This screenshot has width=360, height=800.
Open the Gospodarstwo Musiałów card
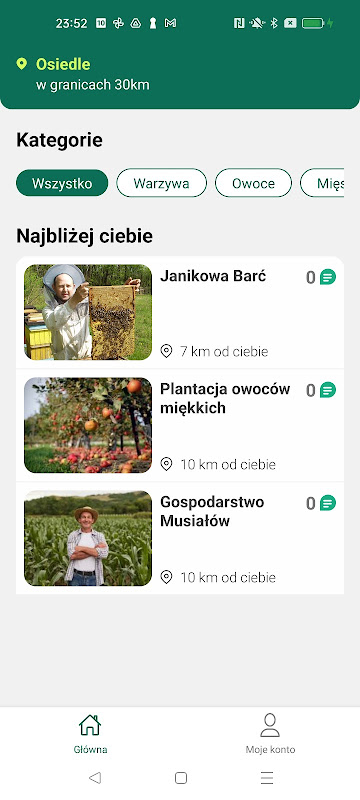coord(180,538)
